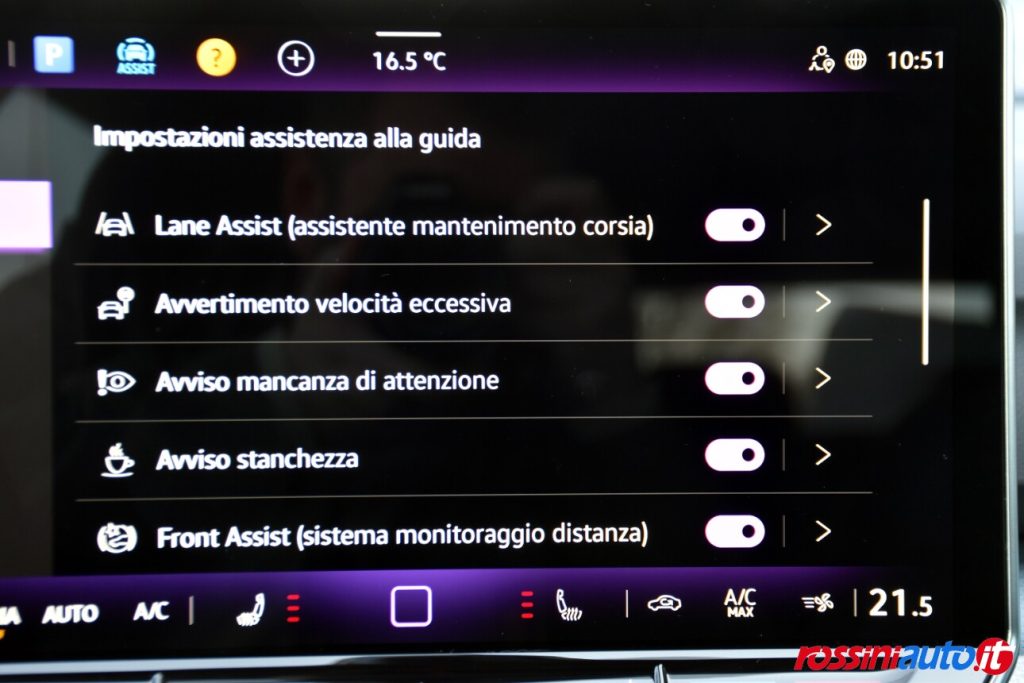The image size is (1024, 683).
Task: Expand Avvertimento velocità eccessiva options
Action: (x=823, y=302)
